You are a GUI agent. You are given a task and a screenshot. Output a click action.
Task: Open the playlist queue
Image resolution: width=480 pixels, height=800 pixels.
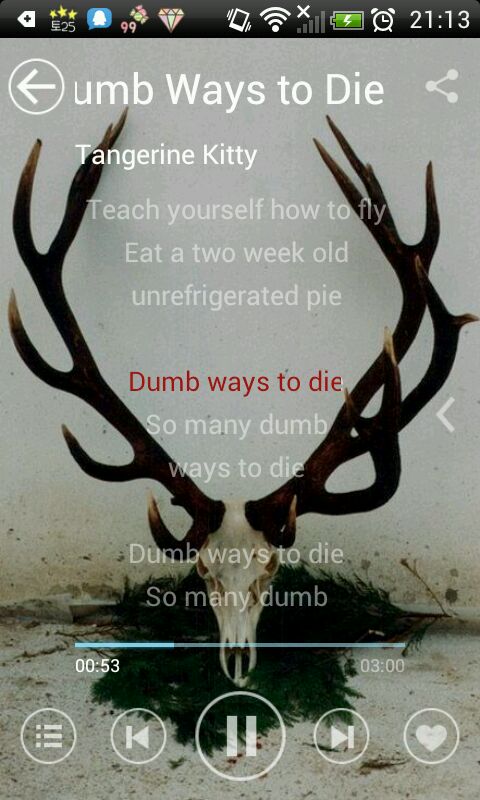48,736
